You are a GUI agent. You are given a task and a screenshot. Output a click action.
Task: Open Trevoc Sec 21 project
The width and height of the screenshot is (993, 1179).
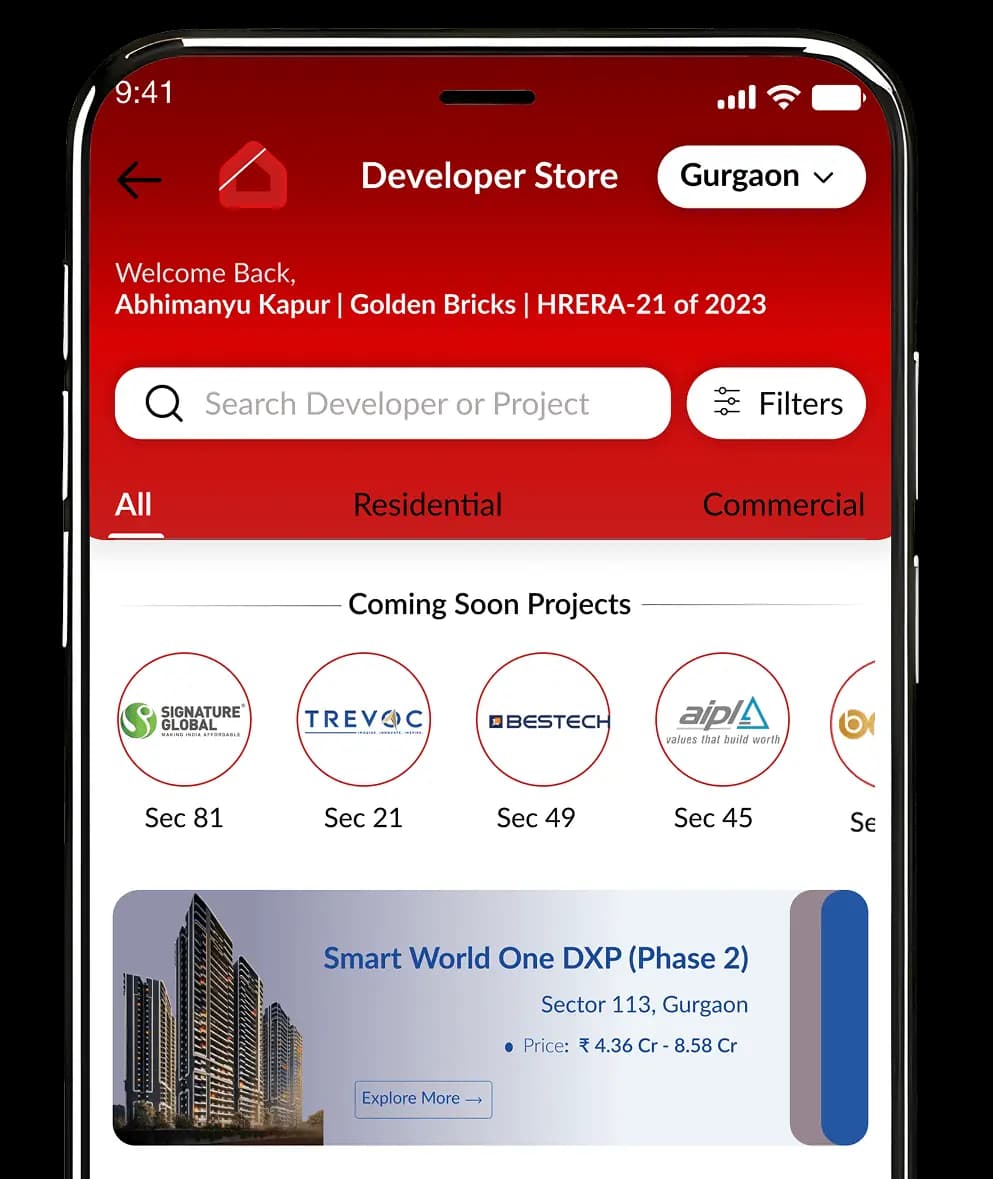pyautogui.click(x=364, y=720)
